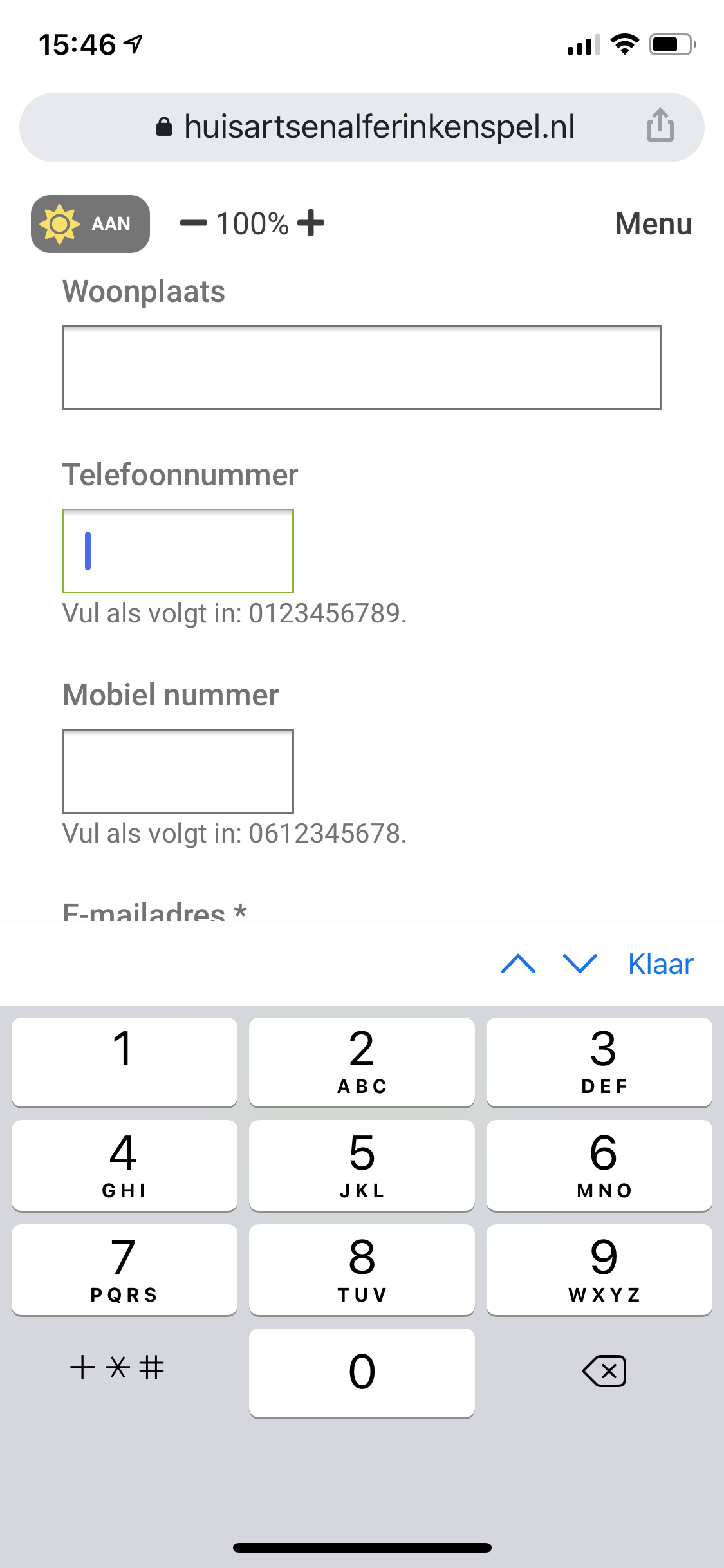This screenshot has height=1568, width=724.
Task: Jump to the previous form field
Action: tap(518, 964)
